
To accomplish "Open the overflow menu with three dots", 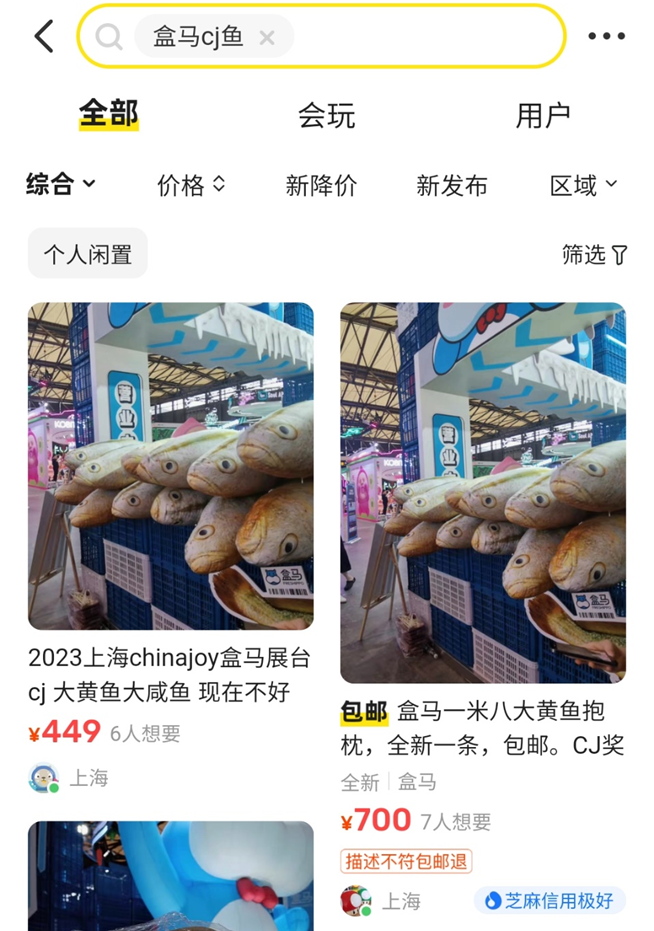I will pos(606,37).
